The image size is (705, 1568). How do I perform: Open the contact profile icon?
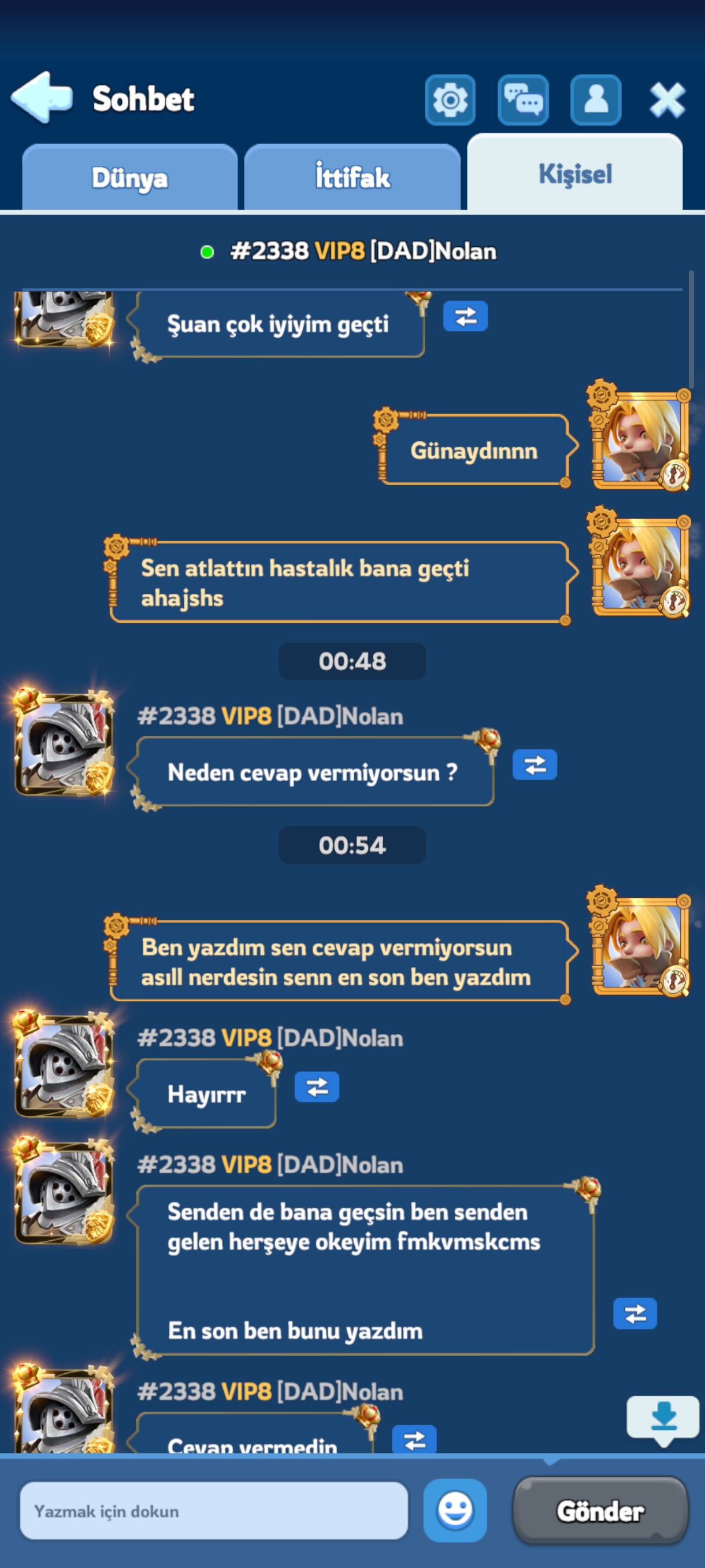coord(596,100)
